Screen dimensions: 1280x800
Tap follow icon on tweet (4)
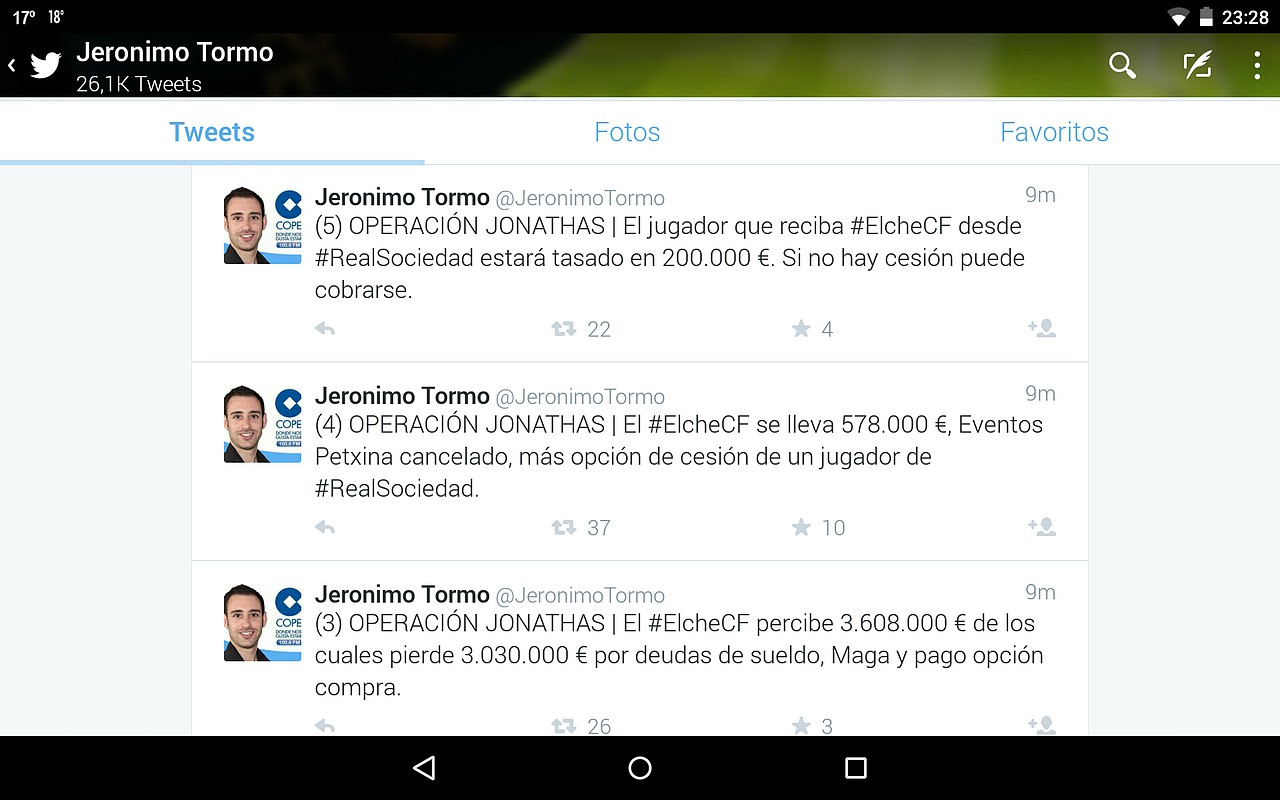[1041, 527]
